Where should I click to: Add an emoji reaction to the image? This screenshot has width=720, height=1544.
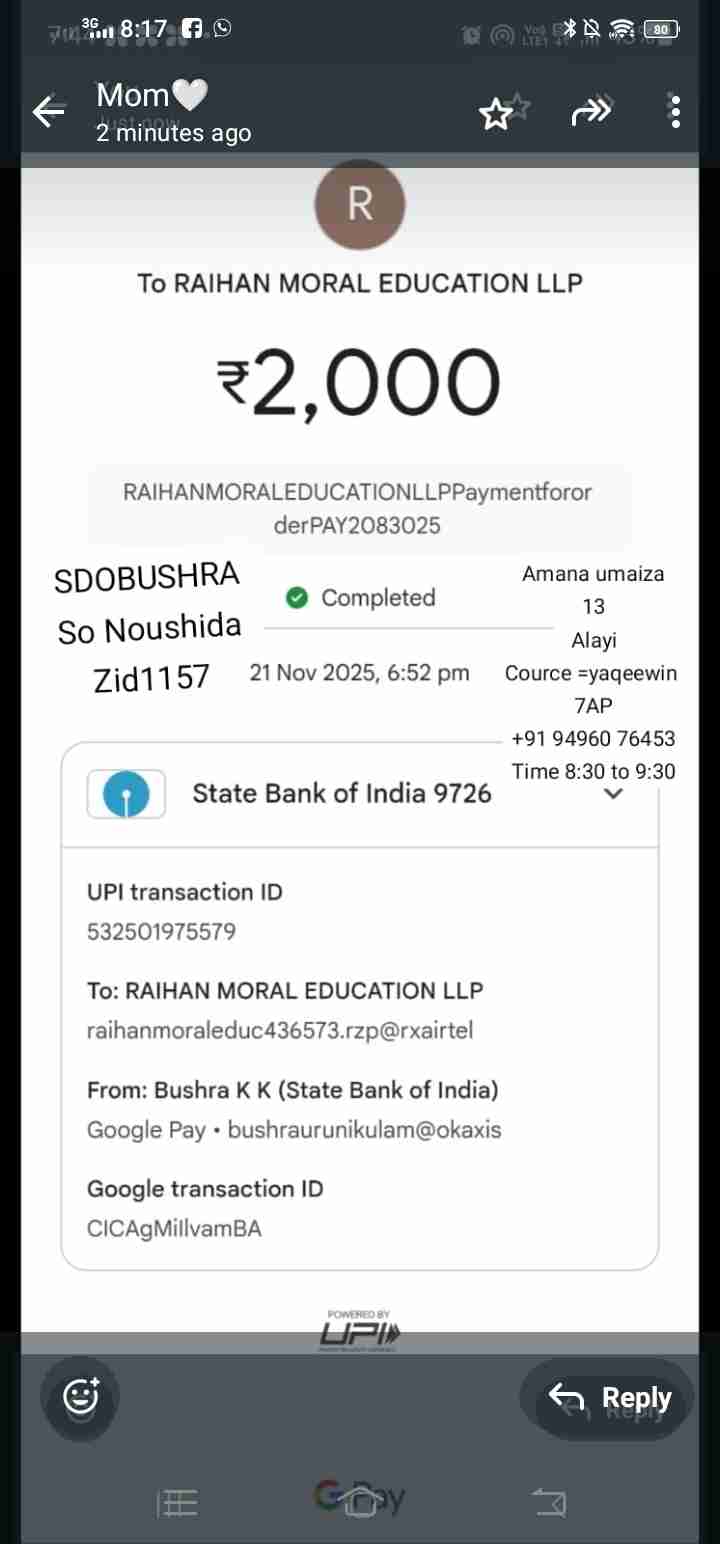pyautogui.click(x=80, y=1396)
